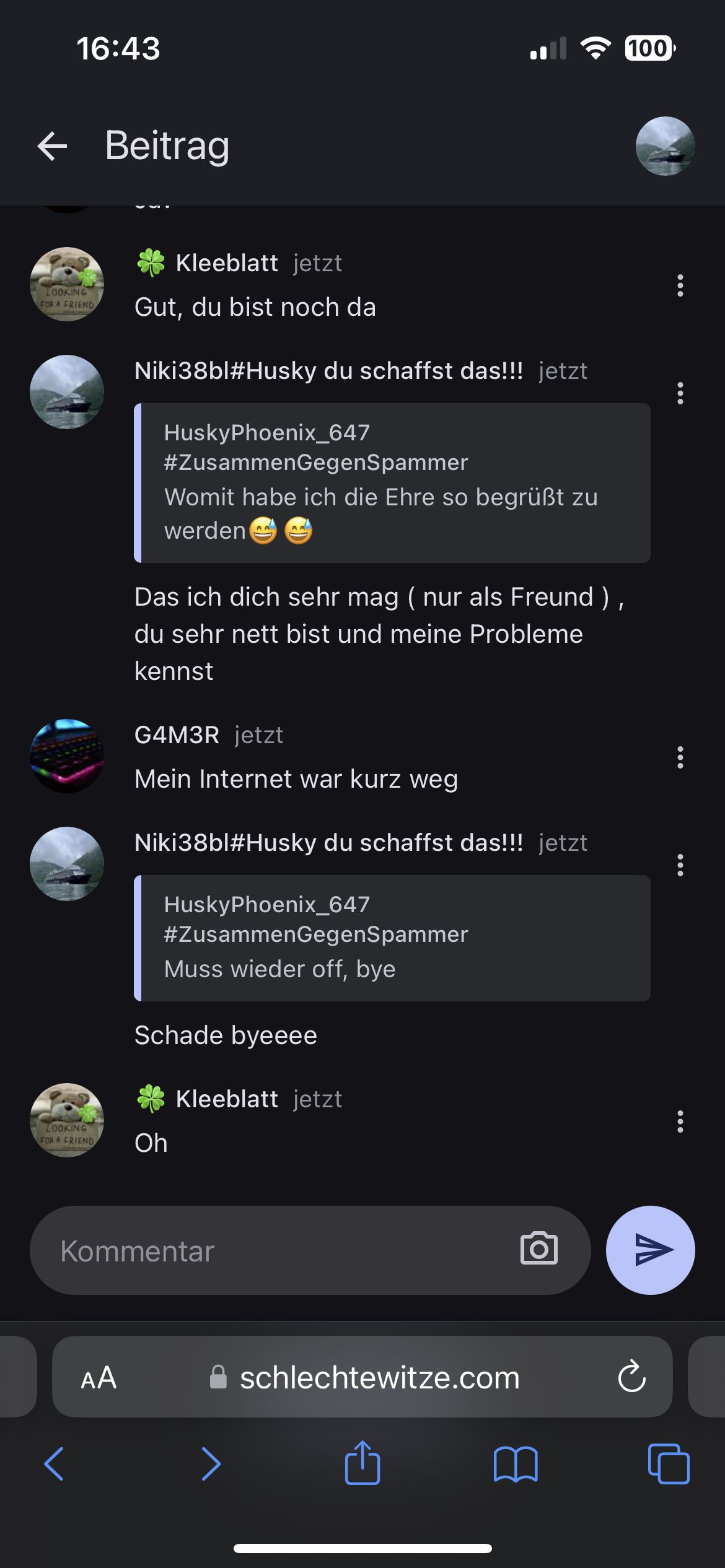Image resolution: width=725 pixels, height=1568 pixels.
Task: Open options for Kleeblatt's "Oh" comment
Action: coord(680,1121)
